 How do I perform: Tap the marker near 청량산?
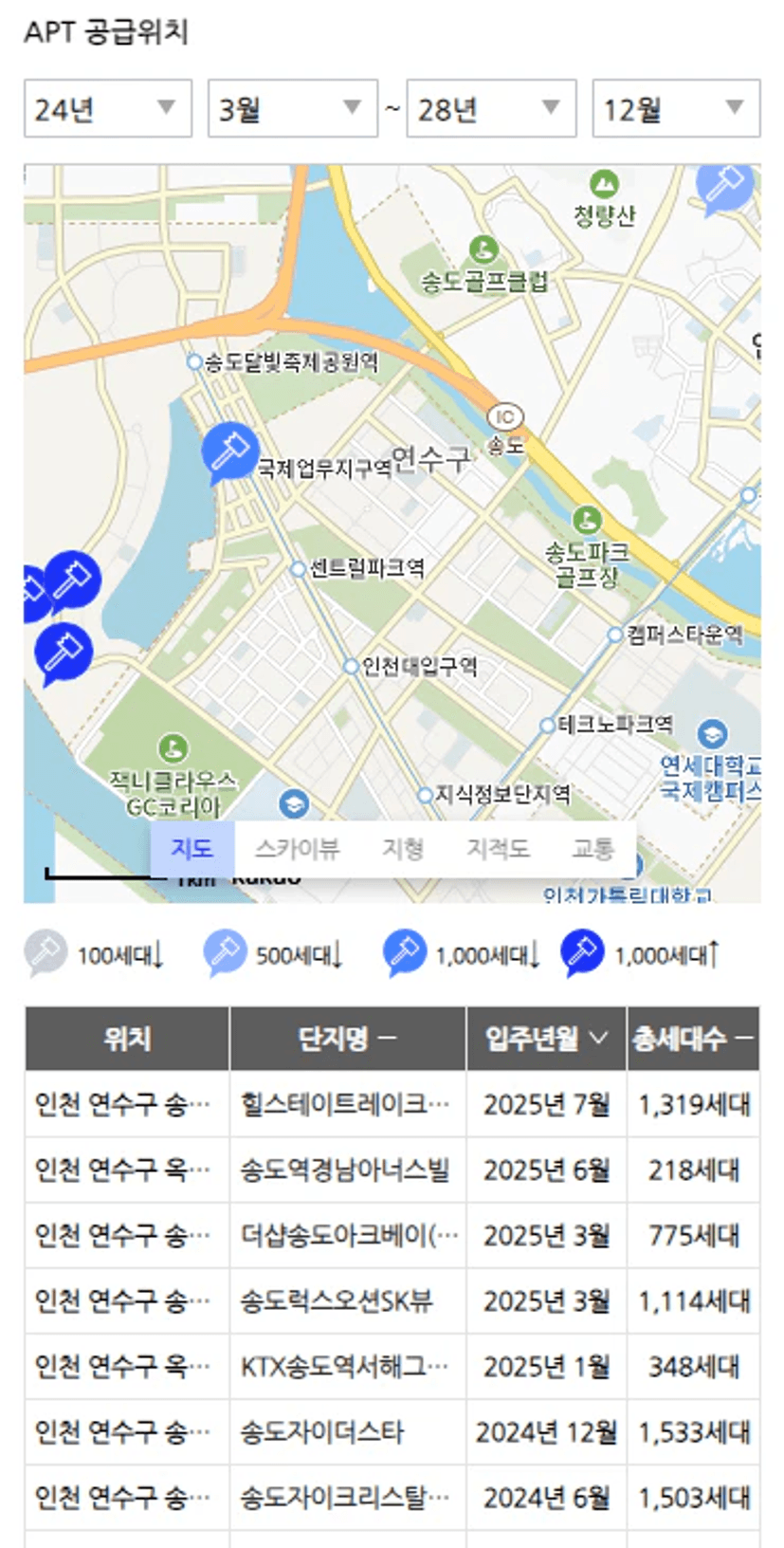click(x=726, y=188)
